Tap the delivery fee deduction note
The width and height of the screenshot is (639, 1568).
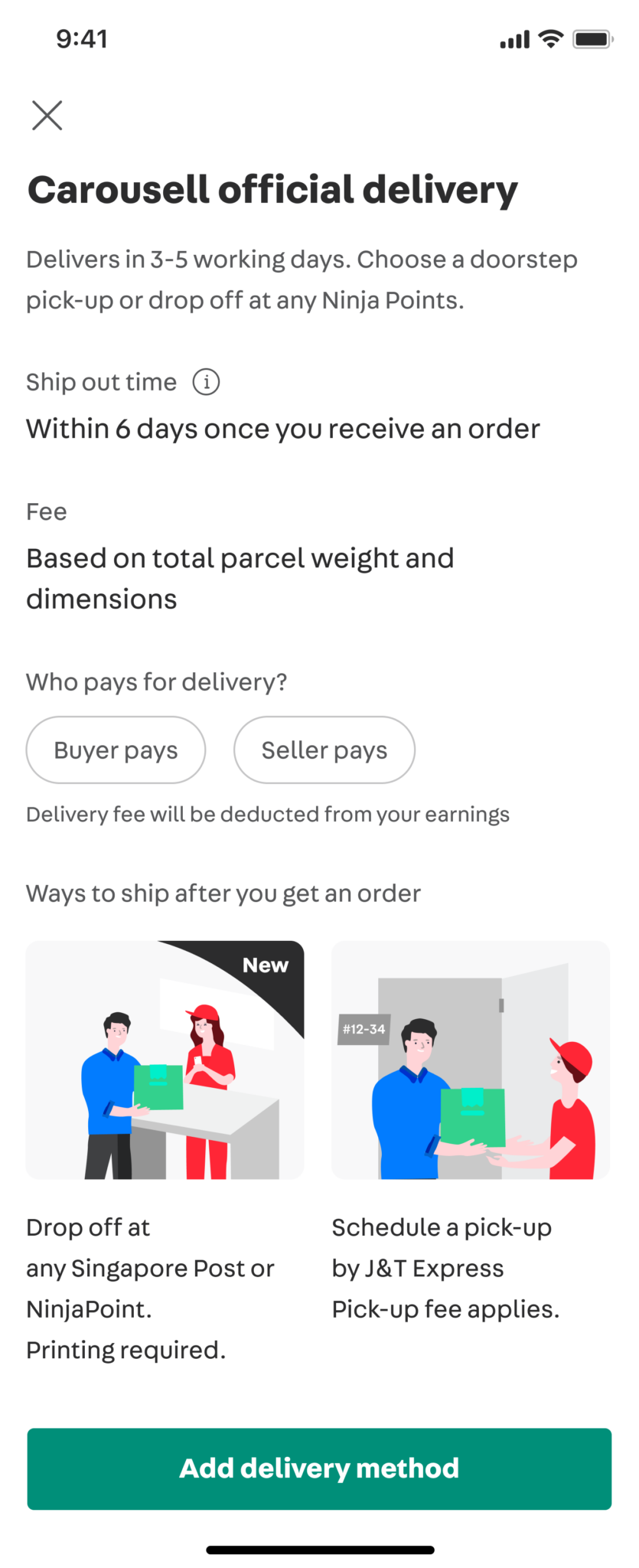tap(267, 814)
